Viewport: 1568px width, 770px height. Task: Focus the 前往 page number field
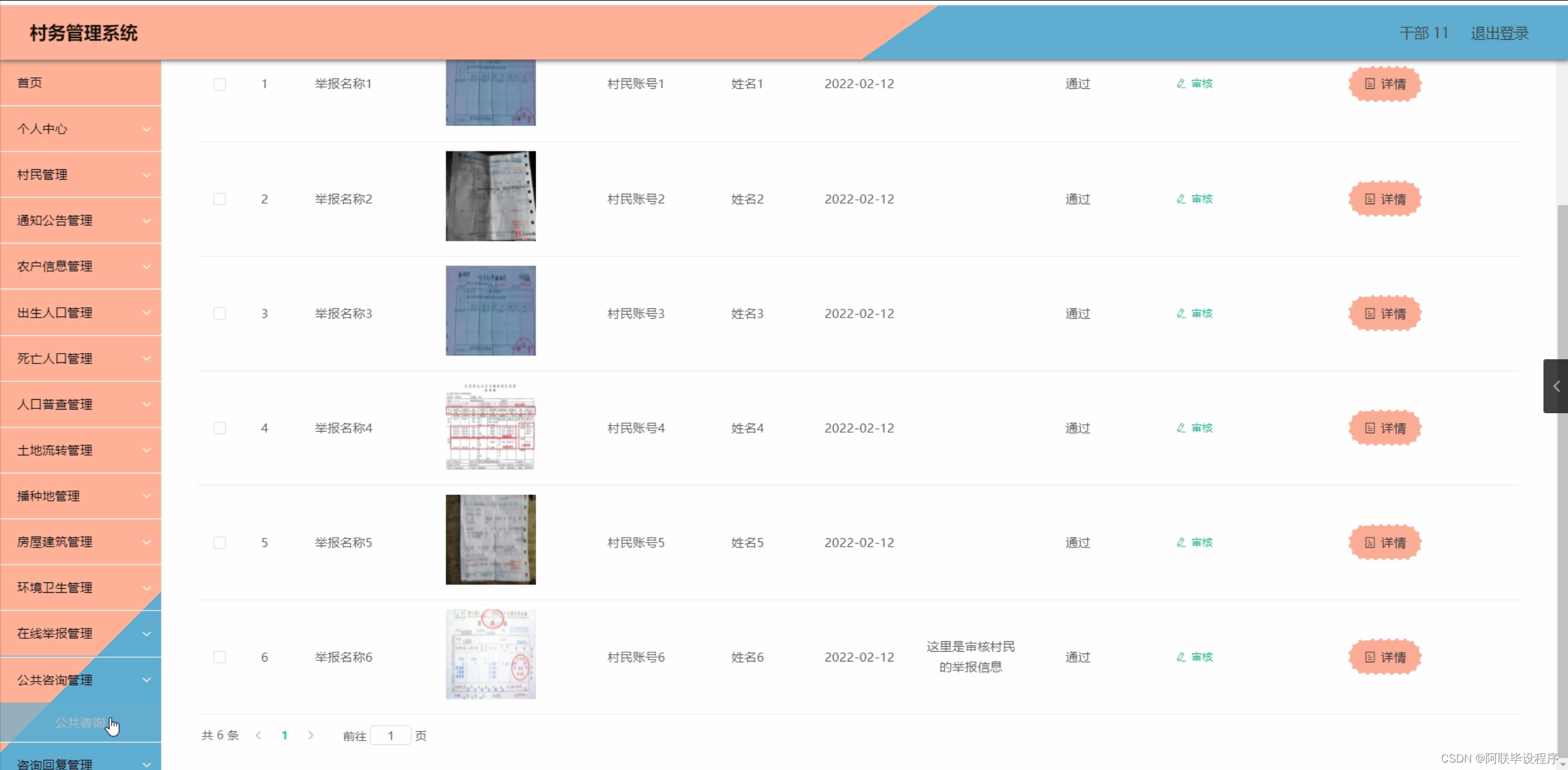coord(390,735)
